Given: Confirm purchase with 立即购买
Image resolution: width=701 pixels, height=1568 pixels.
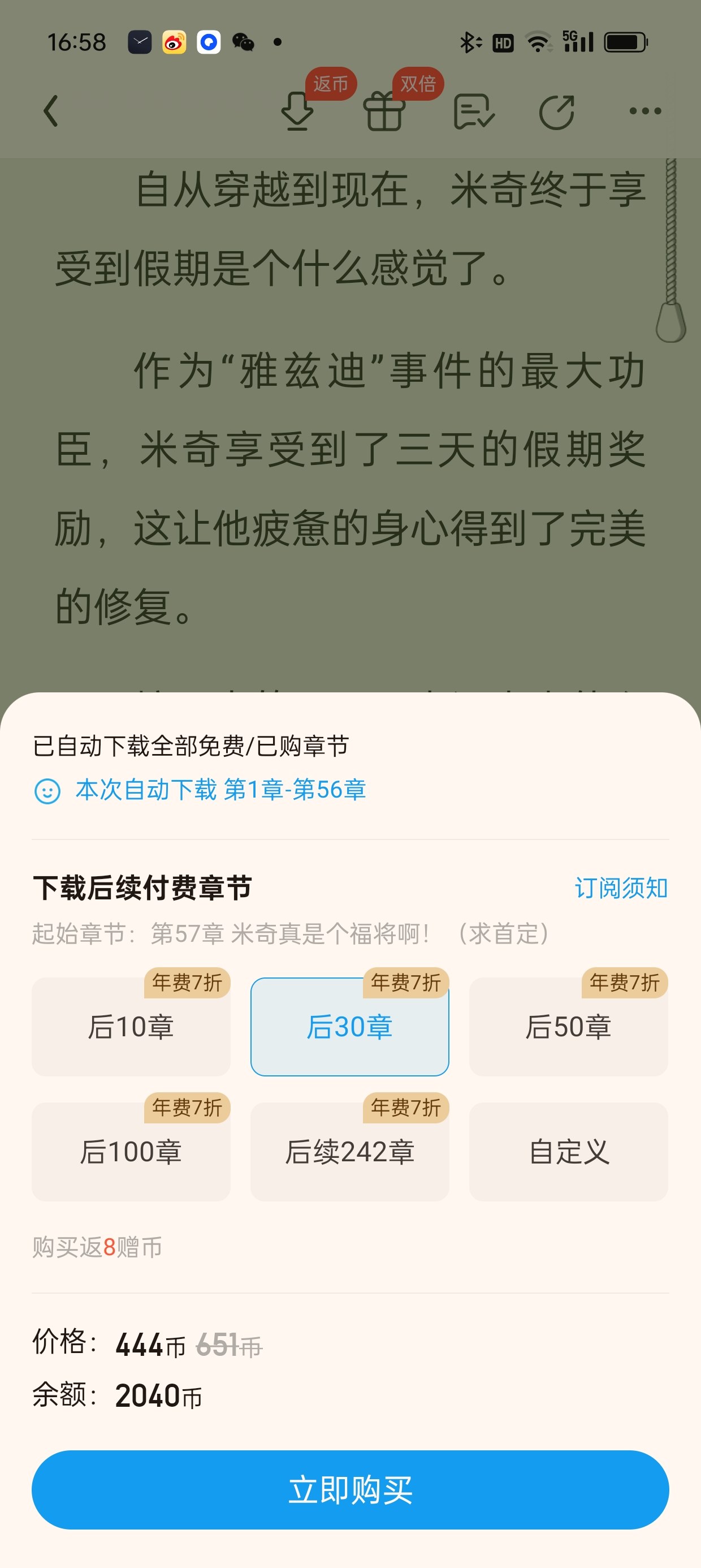Looking at the screenshot, I should [x=350, y=1489].
